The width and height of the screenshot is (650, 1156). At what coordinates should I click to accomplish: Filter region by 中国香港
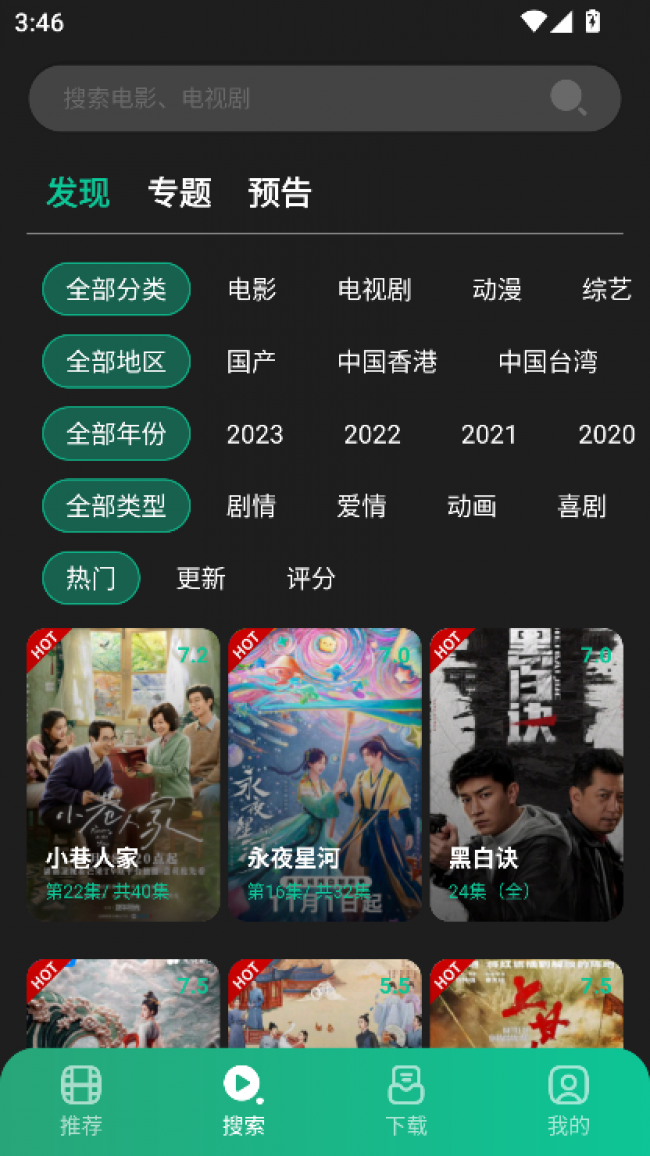(x=388, y=361)
